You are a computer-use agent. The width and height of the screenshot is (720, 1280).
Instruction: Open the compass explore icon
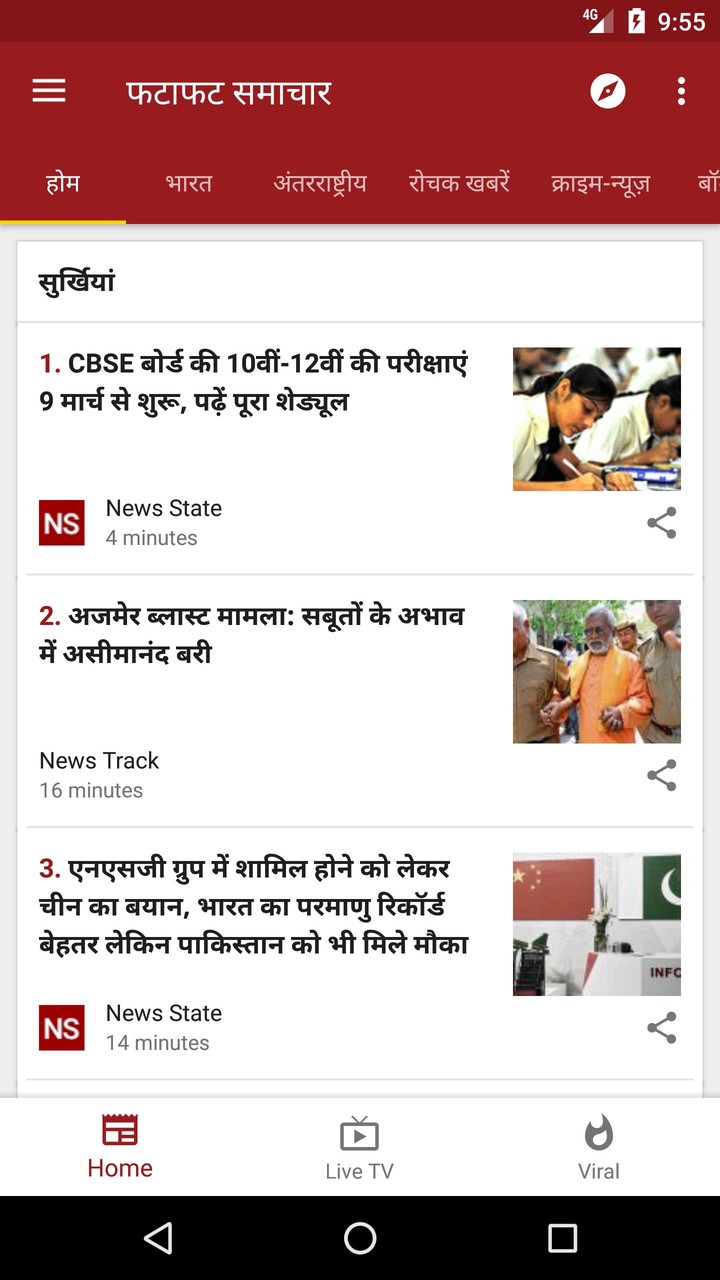point(608,91)
